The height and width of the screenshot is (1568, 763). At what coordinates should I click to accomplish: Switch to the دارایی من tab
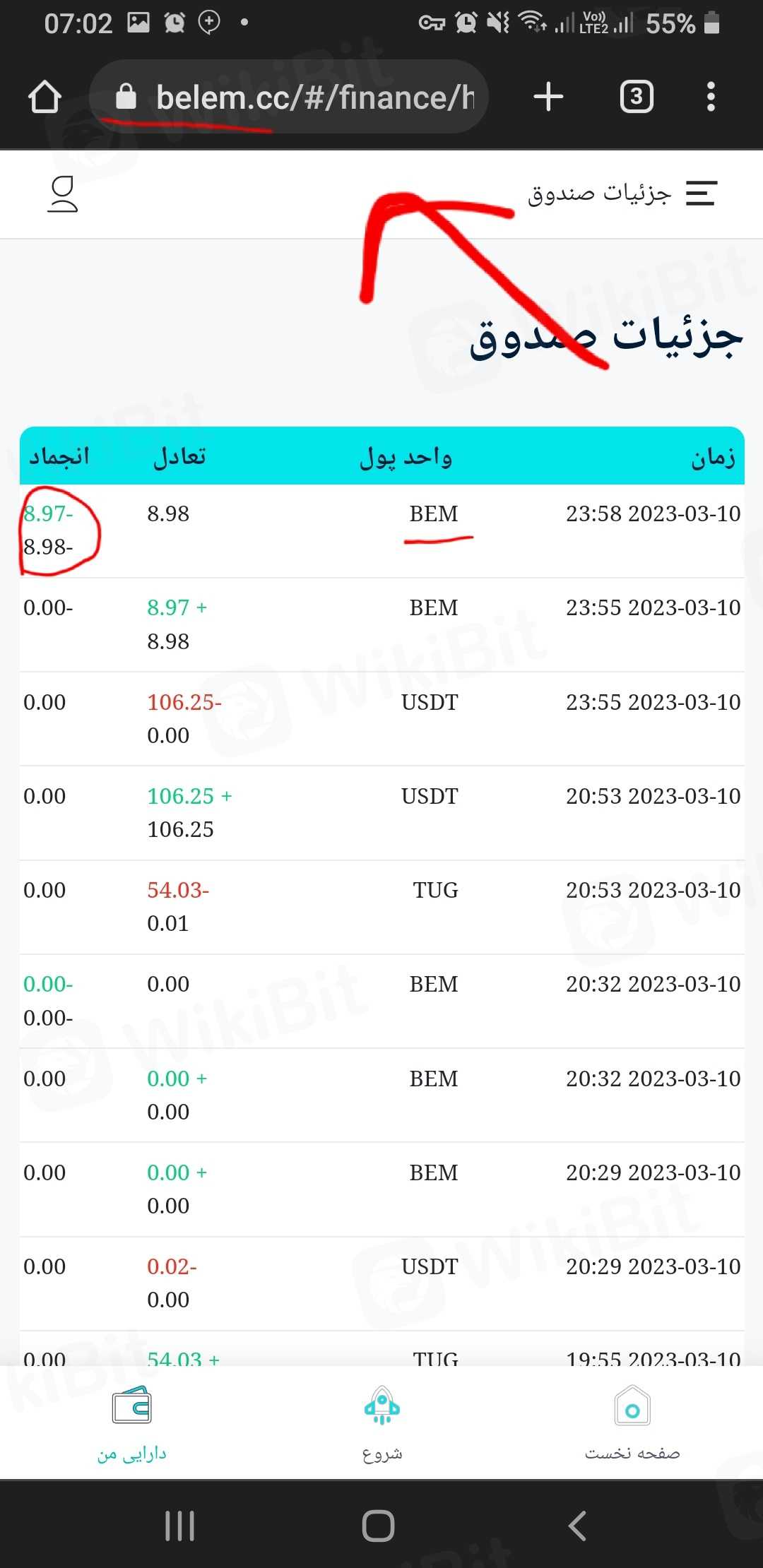[x=132, y=1423]
